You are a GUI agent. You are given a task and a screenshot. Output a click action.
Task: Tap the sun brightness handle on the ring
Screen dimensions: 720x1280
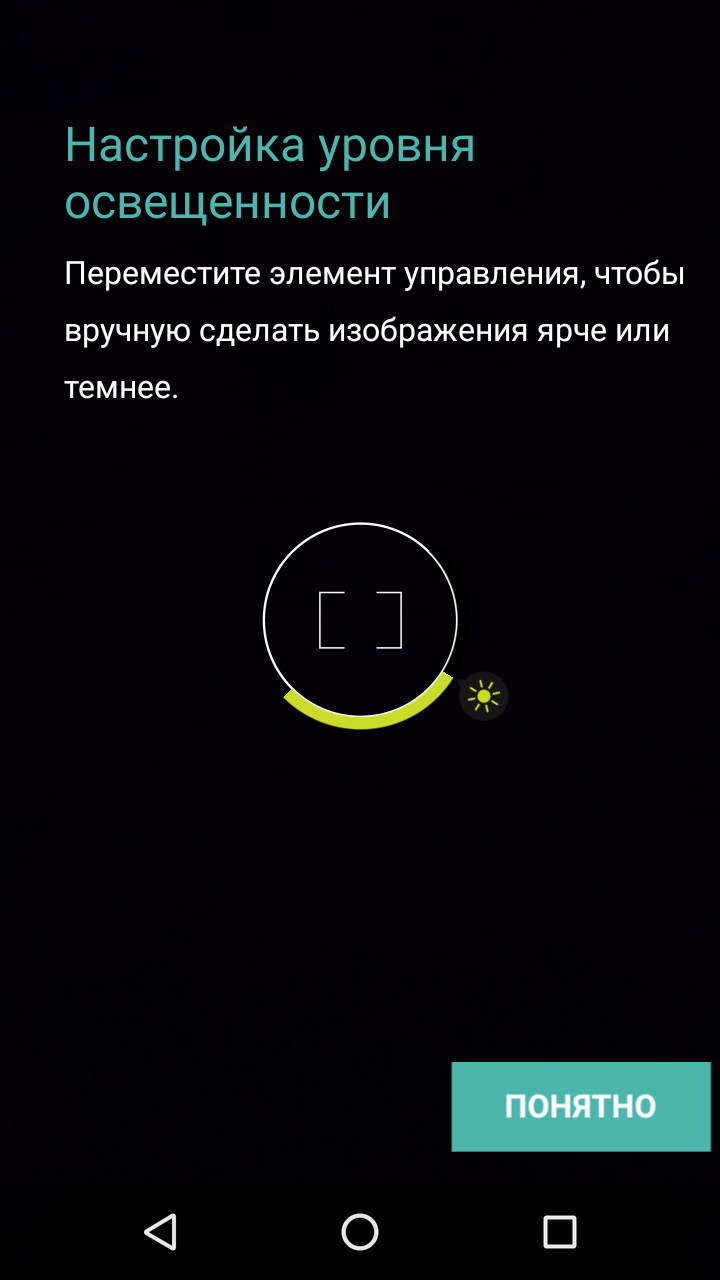pyautogui.click(x=484, y=696)
